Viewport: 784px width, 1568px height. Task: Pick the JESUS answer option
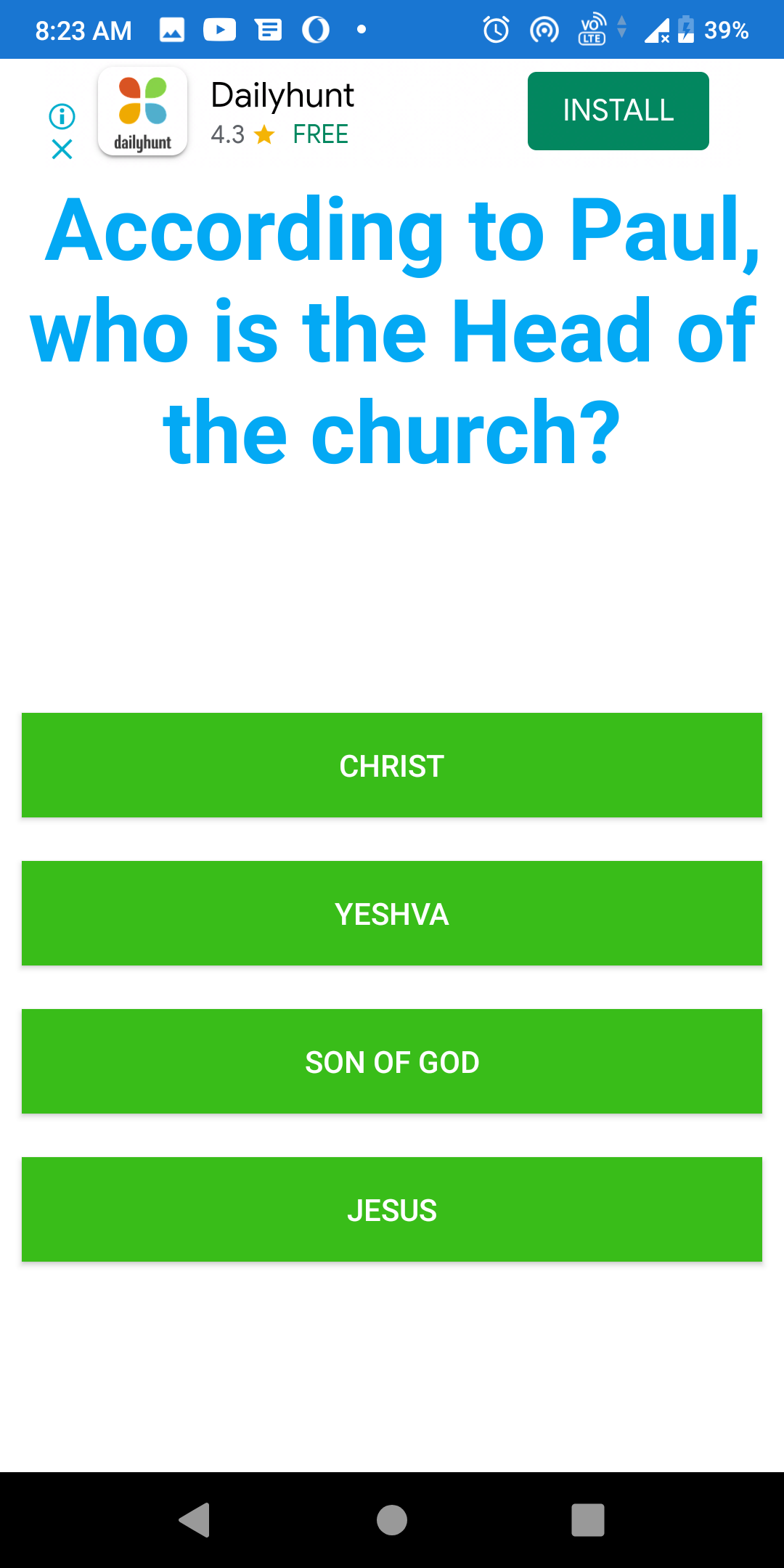(392, 1209)
